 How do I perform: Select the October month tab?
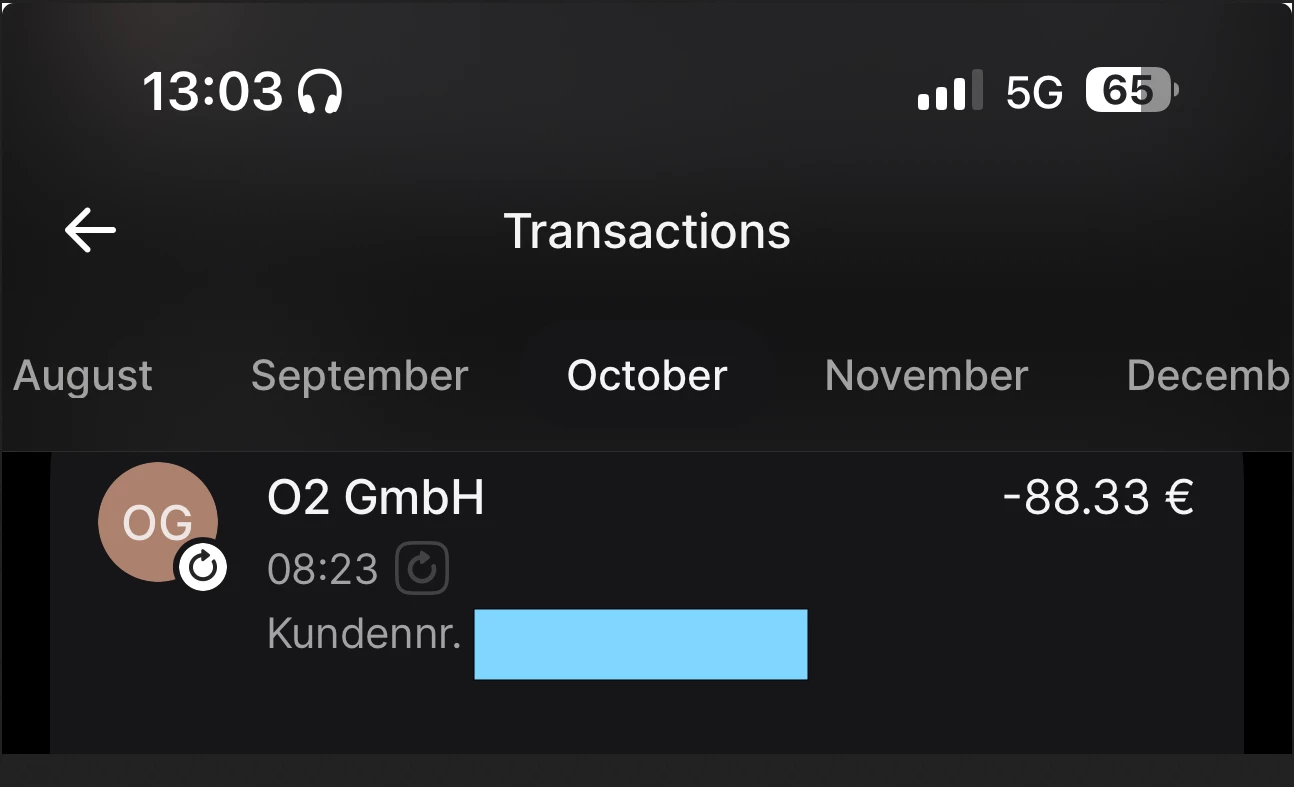pos(647,376)
